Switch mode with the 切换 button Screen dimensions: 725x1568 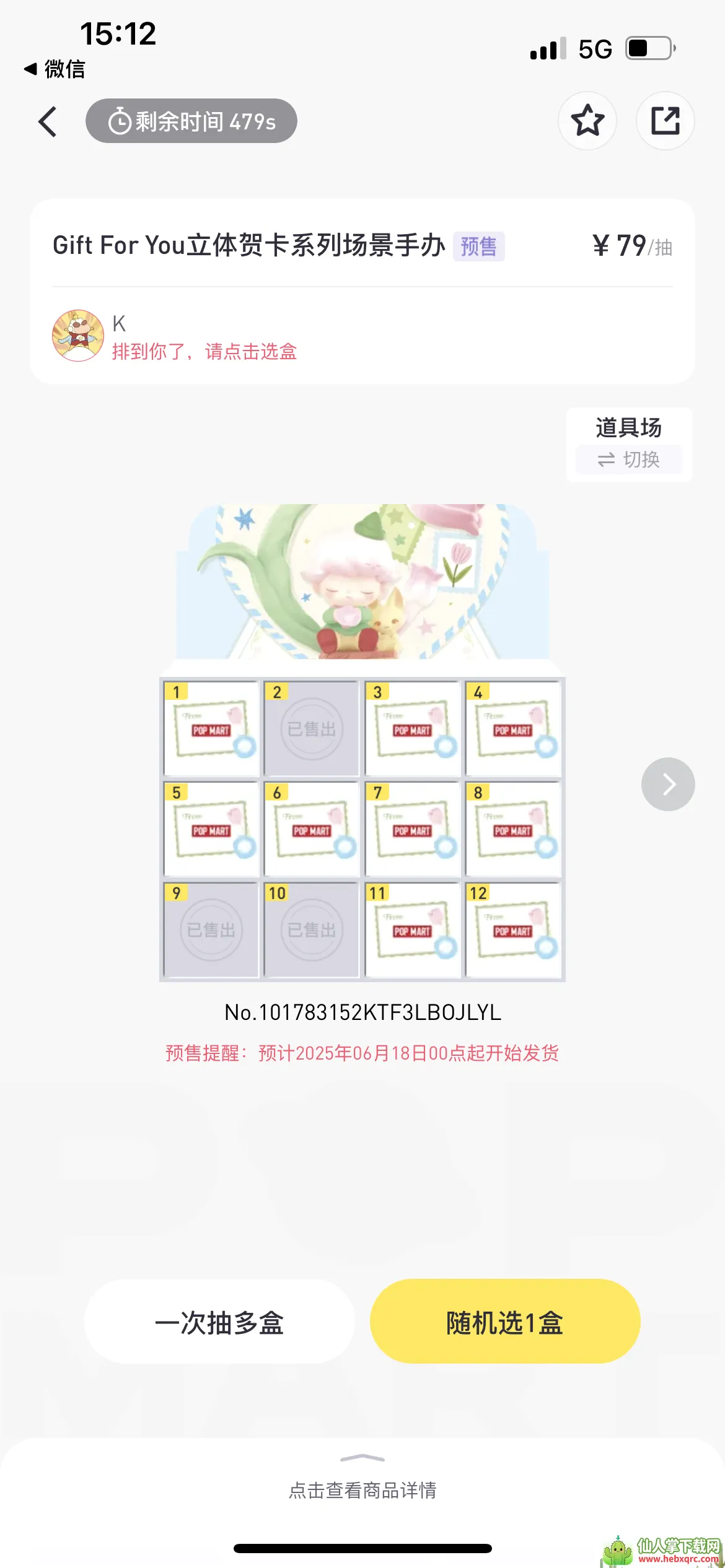pos(629,460)
